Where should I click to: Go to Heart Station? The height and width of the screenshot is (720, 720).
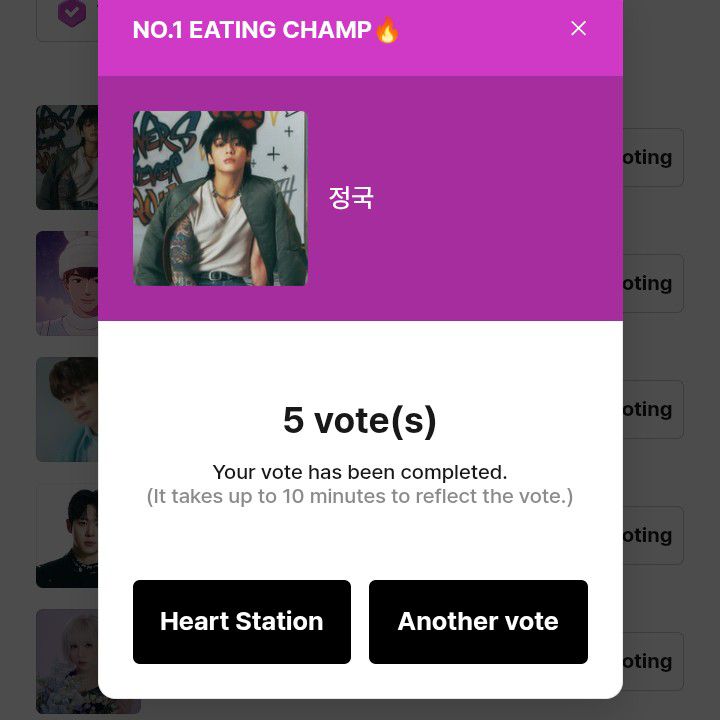(x=242, y=621)
